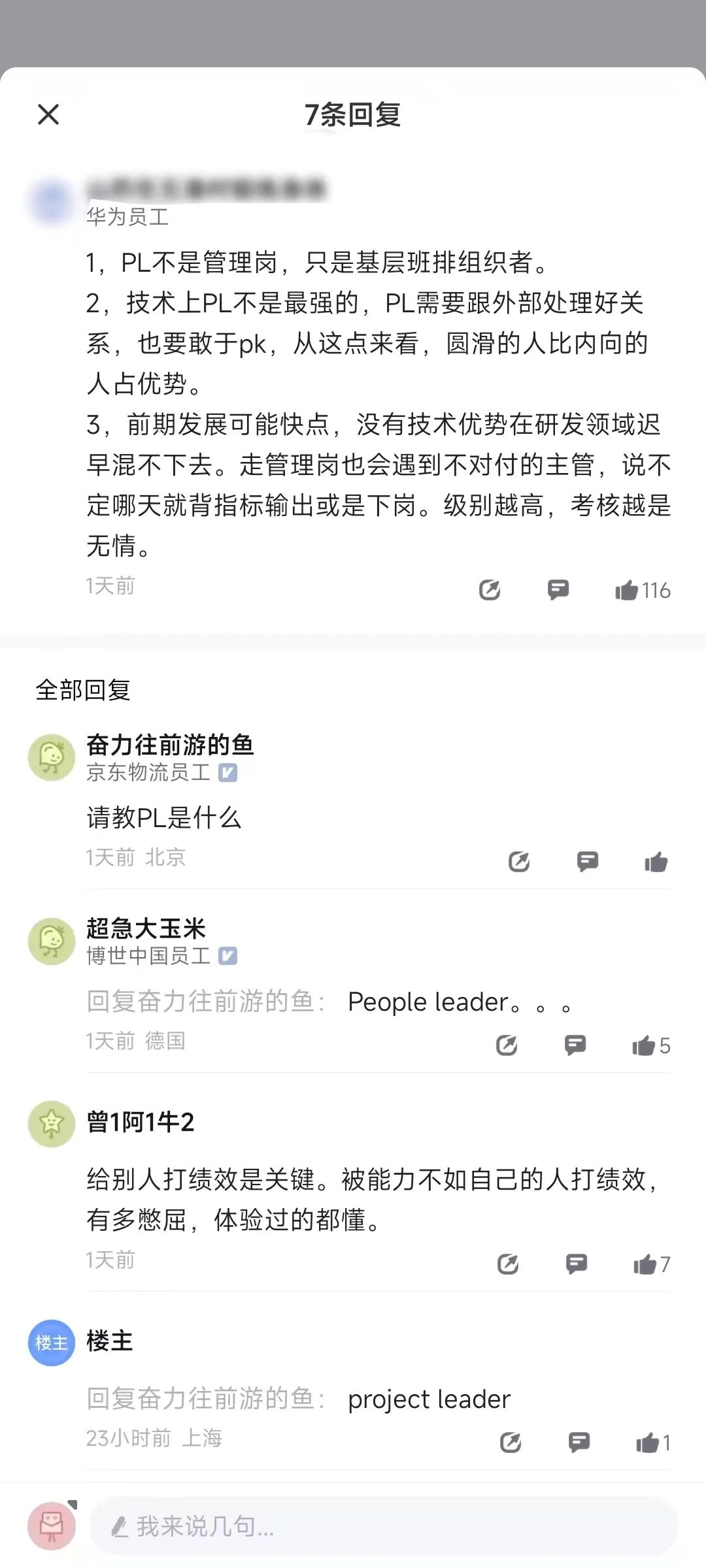Share 奋力往前游的鱼's reply
The height and width of the screenshot is (1568, 706).
[518, 862]
